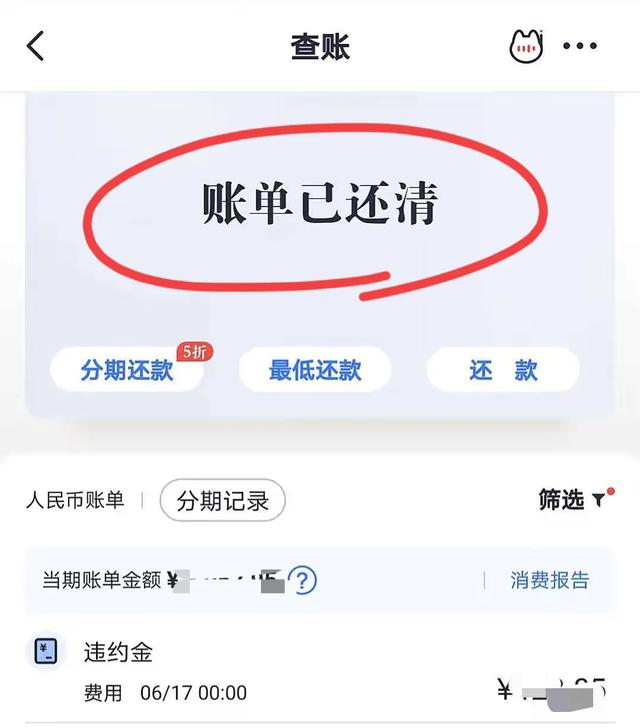Choose 分期还款 installment repayment
Viewport: 640px width, 728px height.
(127, 370)
